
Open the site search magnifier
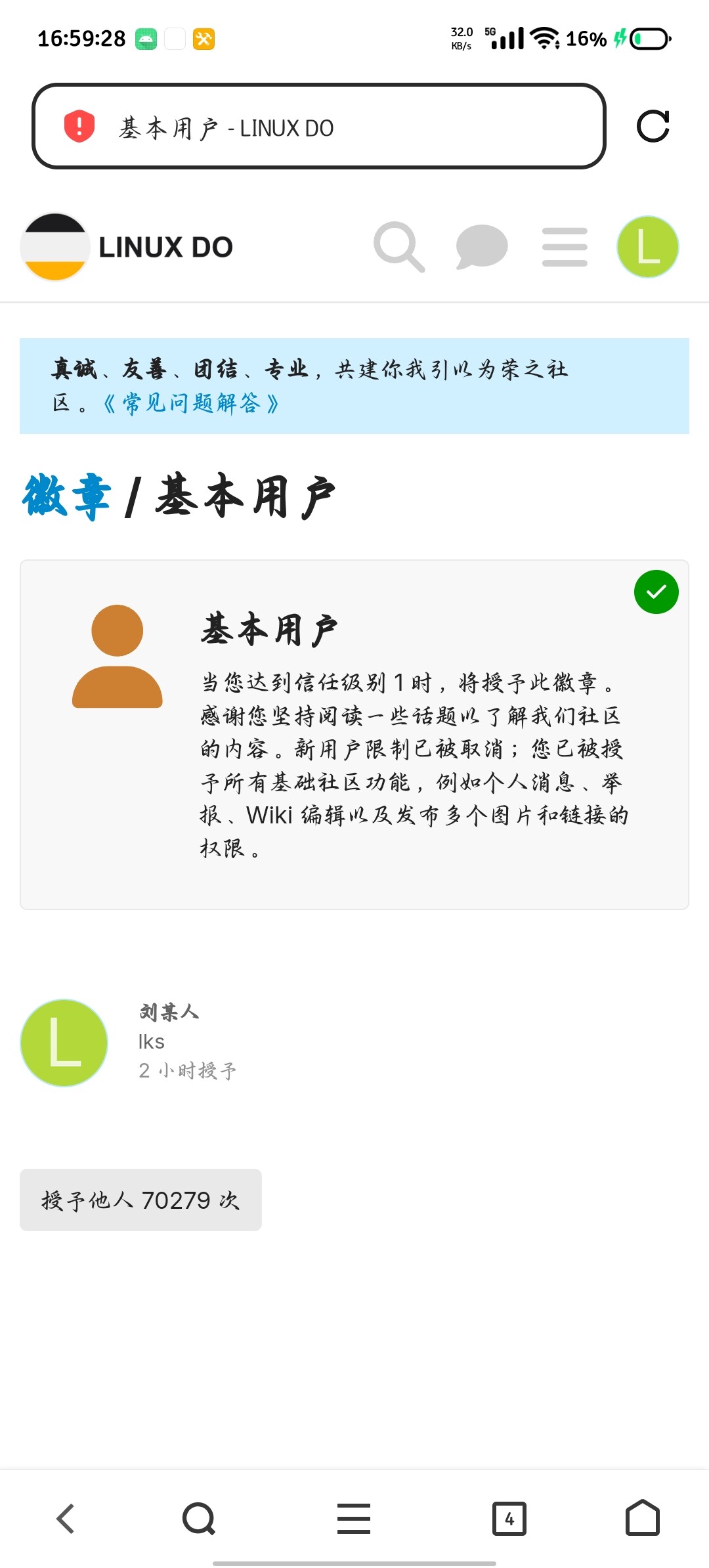click(x=399, y=247)
